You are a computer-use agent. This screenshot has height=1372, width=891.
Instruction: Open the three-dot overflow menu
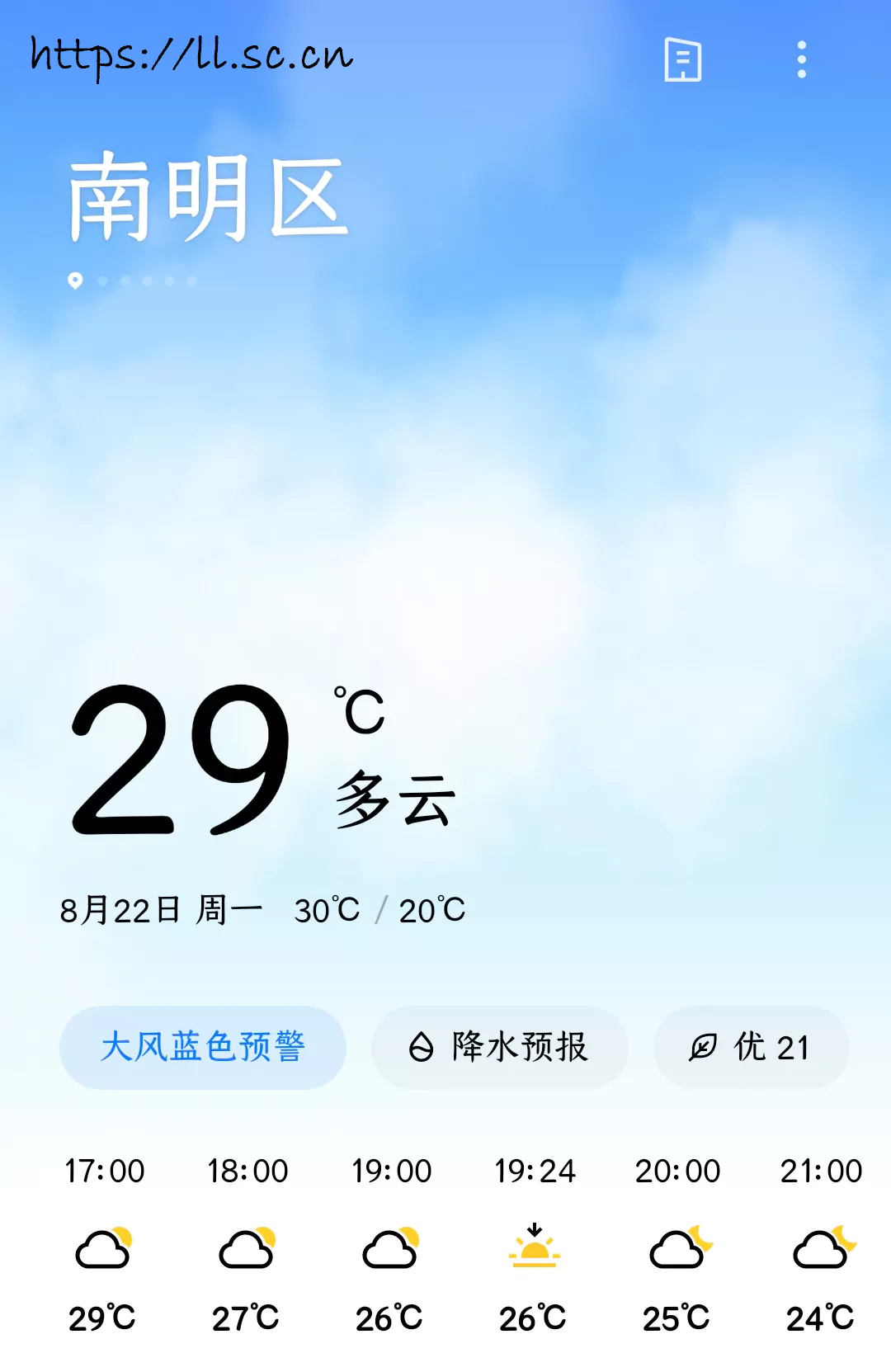(801, 60)
